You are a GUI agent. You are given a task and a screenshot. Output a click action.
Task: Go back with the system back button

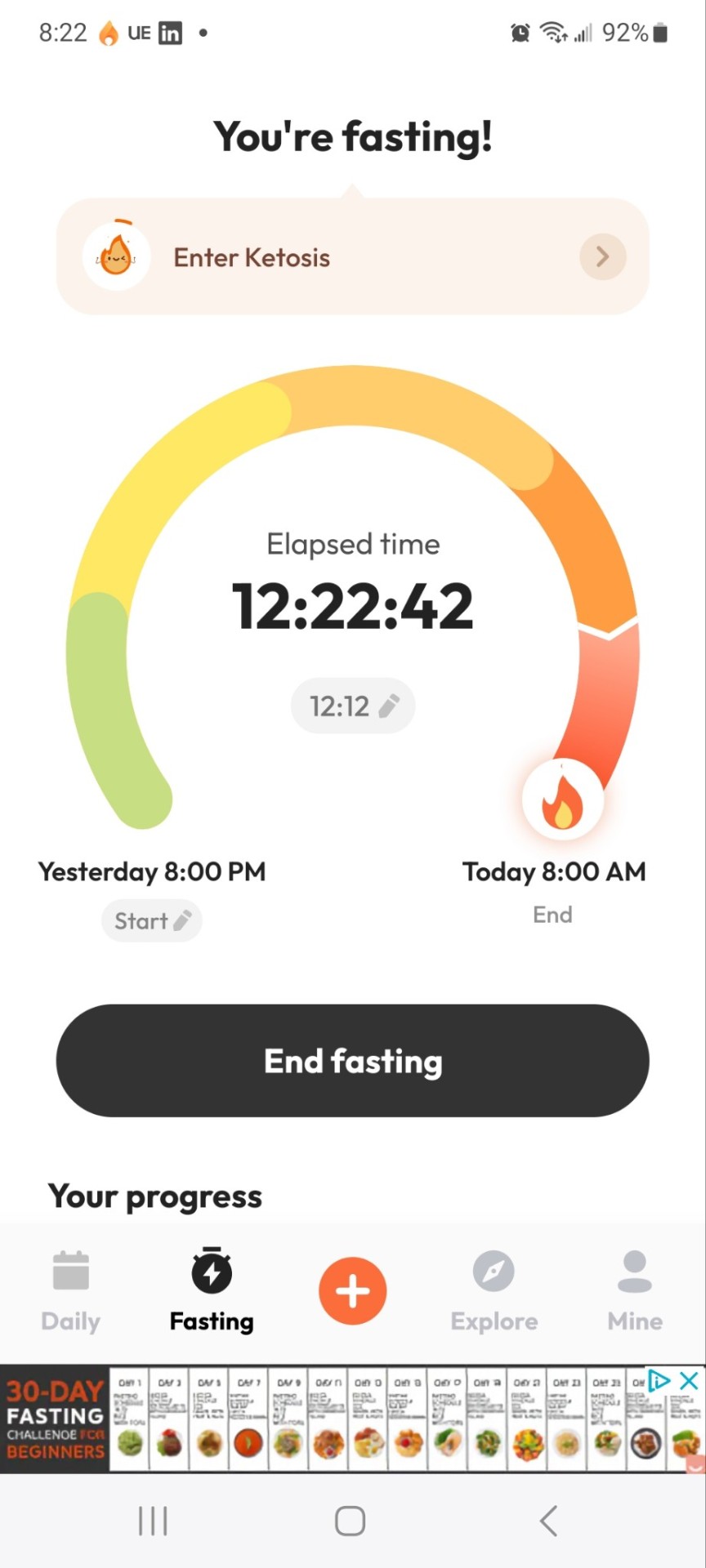(x=548, y=1521)
